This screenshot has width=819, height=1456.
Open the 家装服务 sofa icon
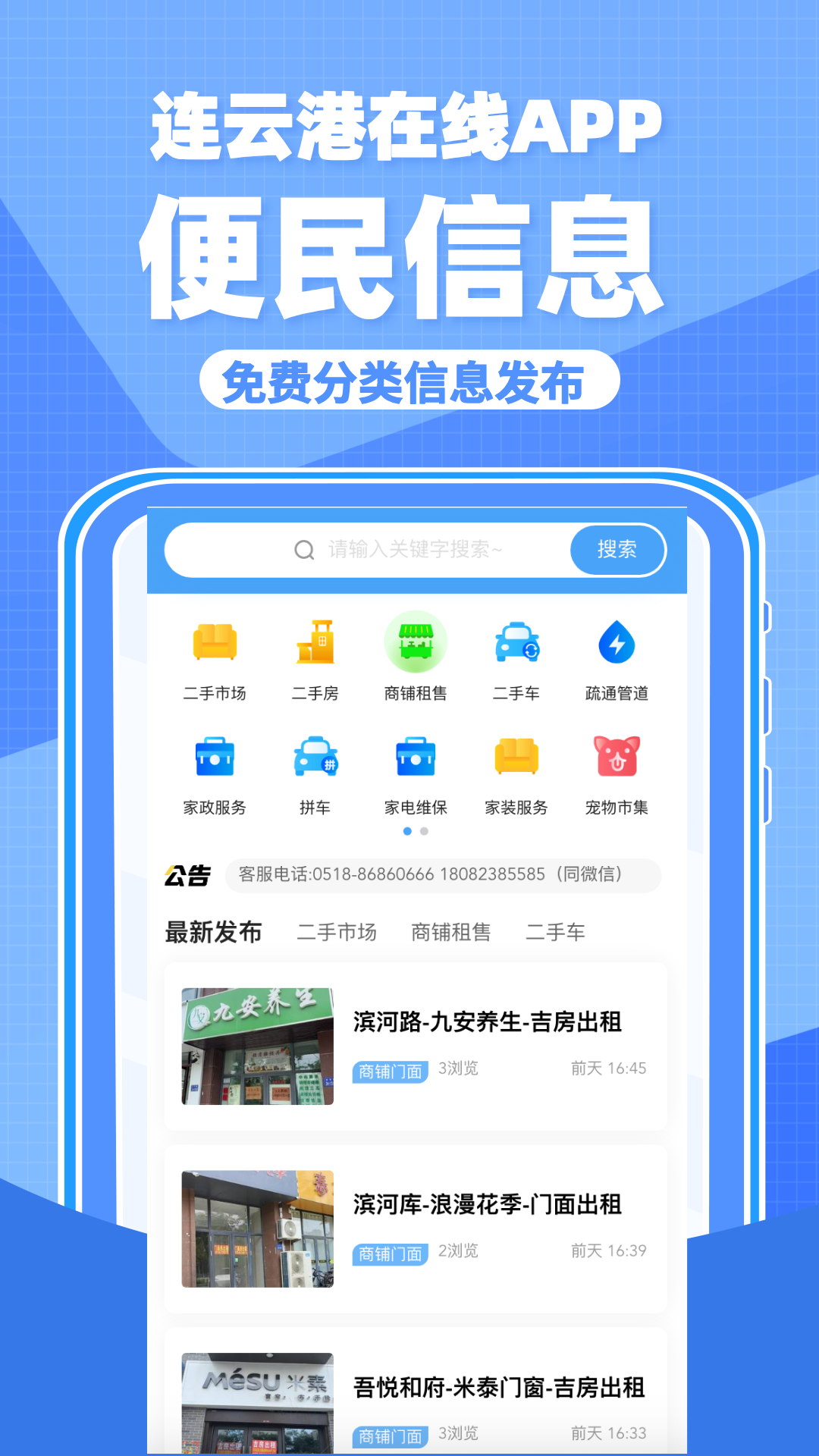pos(516,757)
